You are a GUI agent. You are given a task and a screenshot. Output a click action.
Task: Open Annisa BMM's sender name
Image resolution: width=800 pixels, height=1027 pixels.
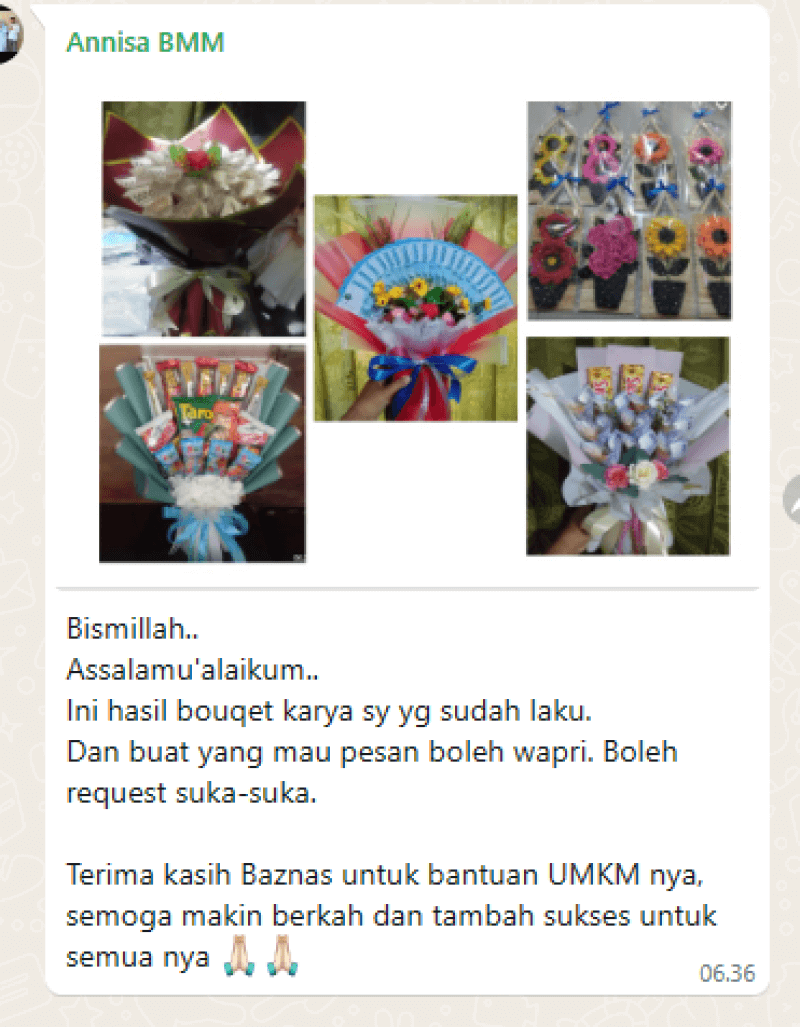[145, 43]
